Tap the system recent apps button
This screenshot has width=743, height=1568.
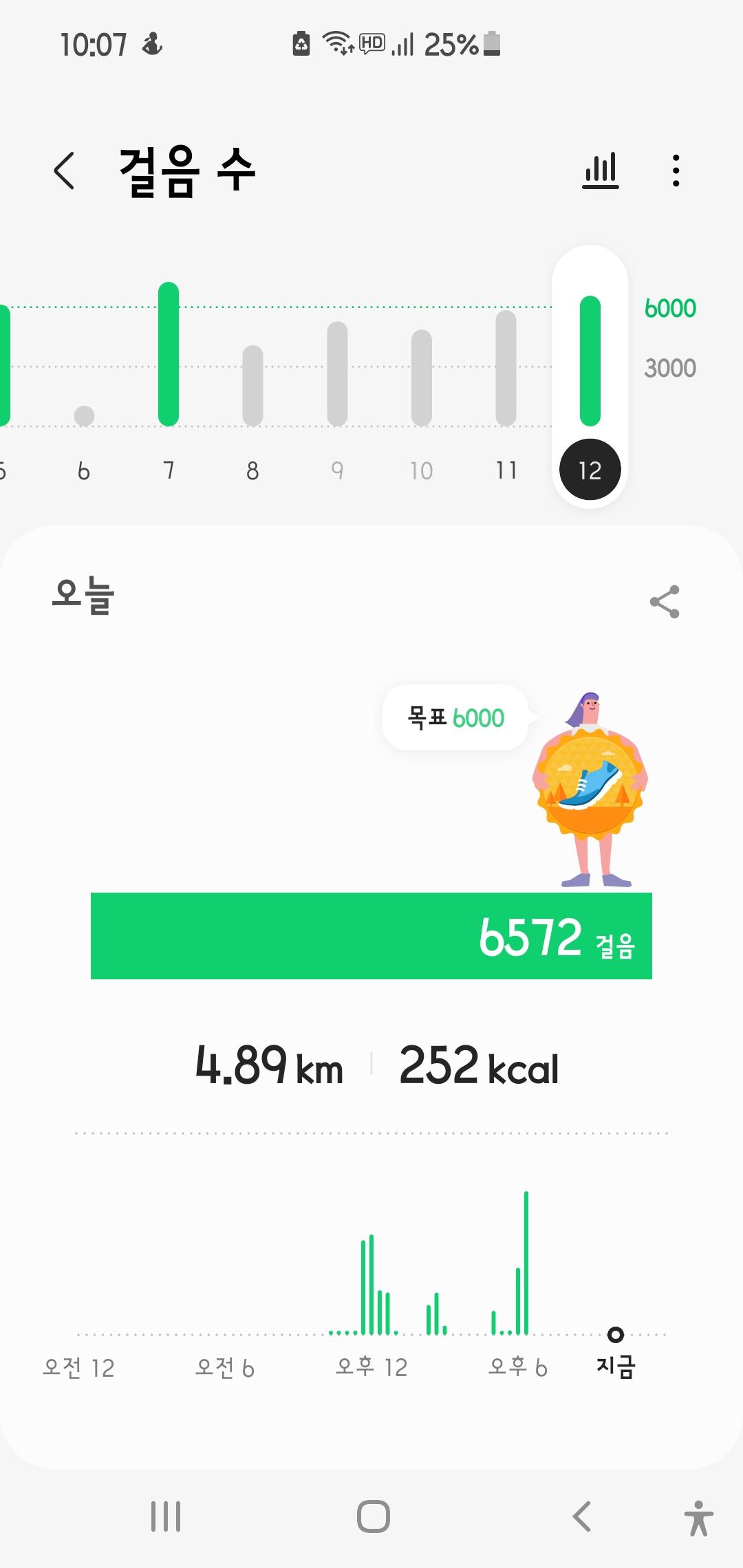coord(166,1516)
